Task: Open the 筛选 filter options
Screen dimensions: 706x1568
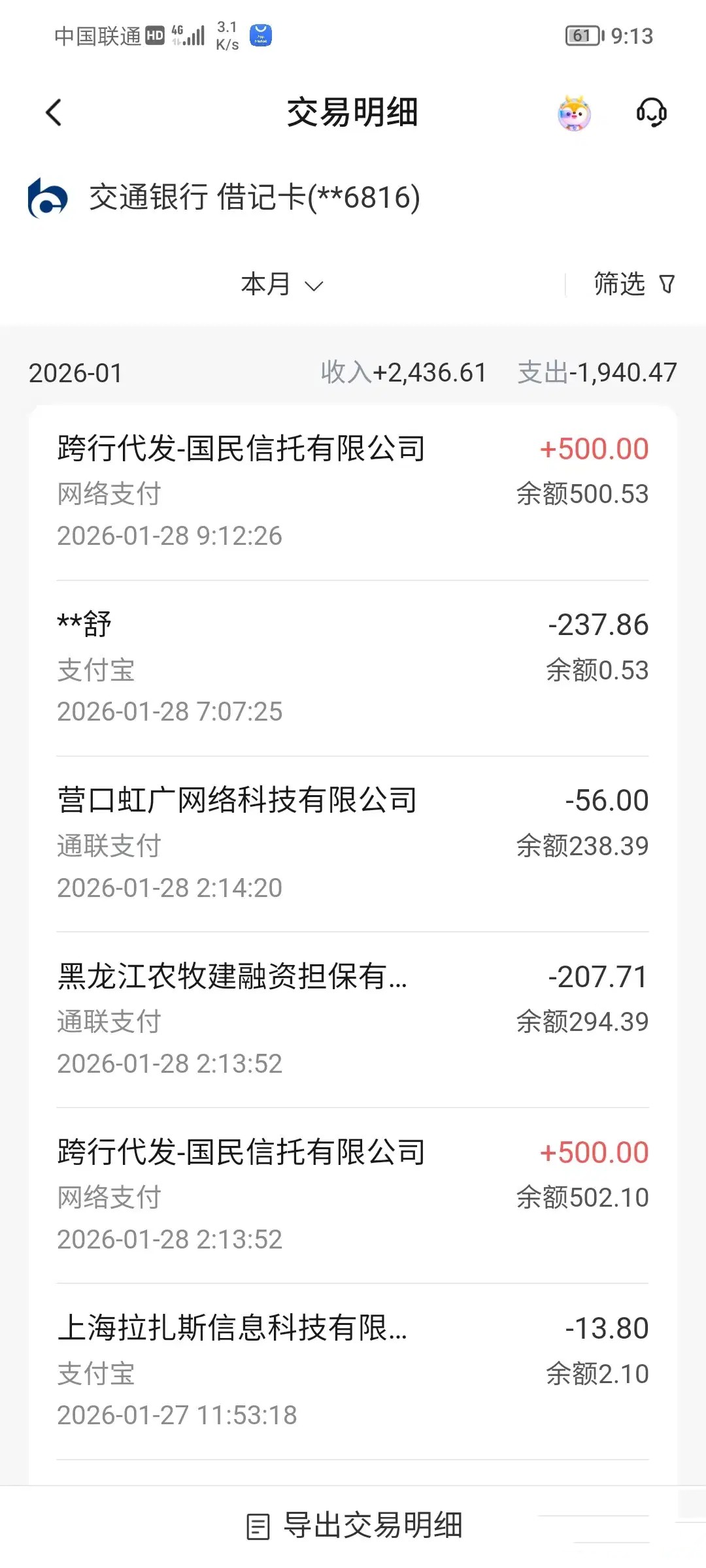Action: point(633,285)
